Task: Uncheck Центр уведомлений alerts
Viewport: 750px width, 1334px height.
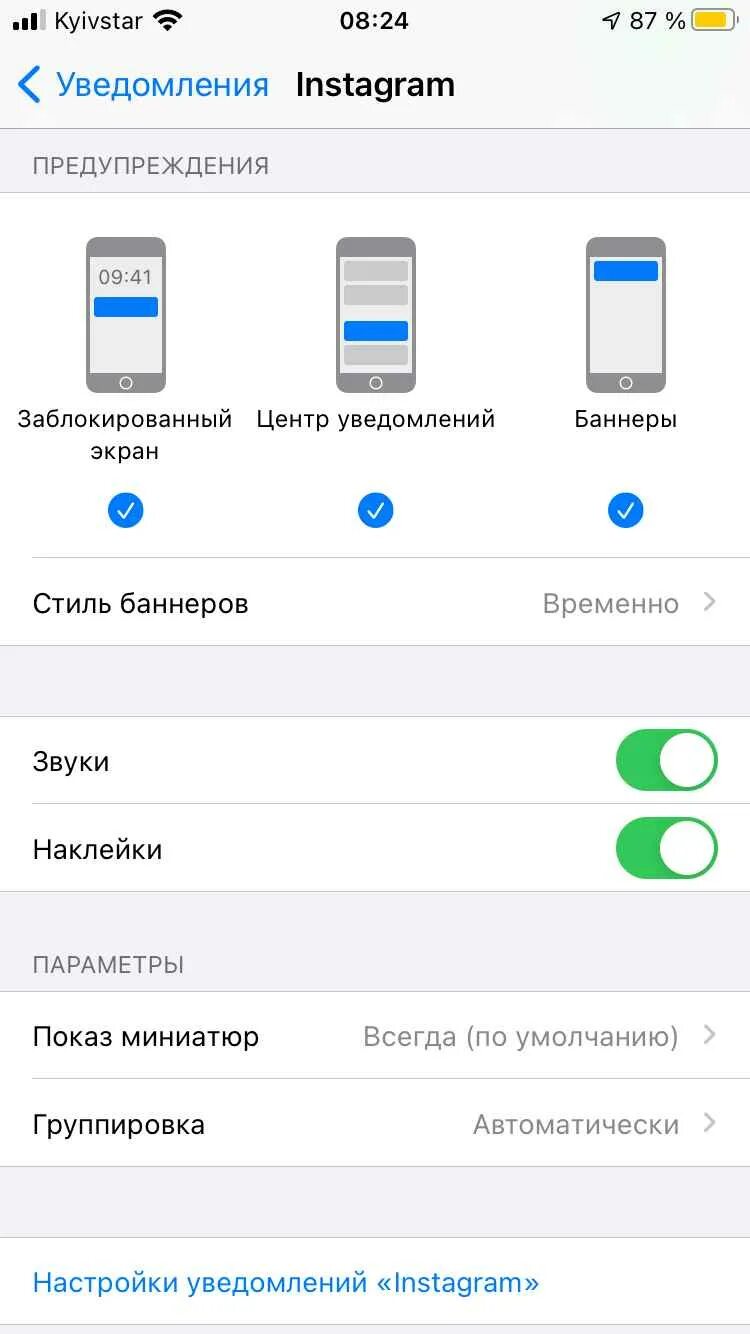Action: point(376,511)
